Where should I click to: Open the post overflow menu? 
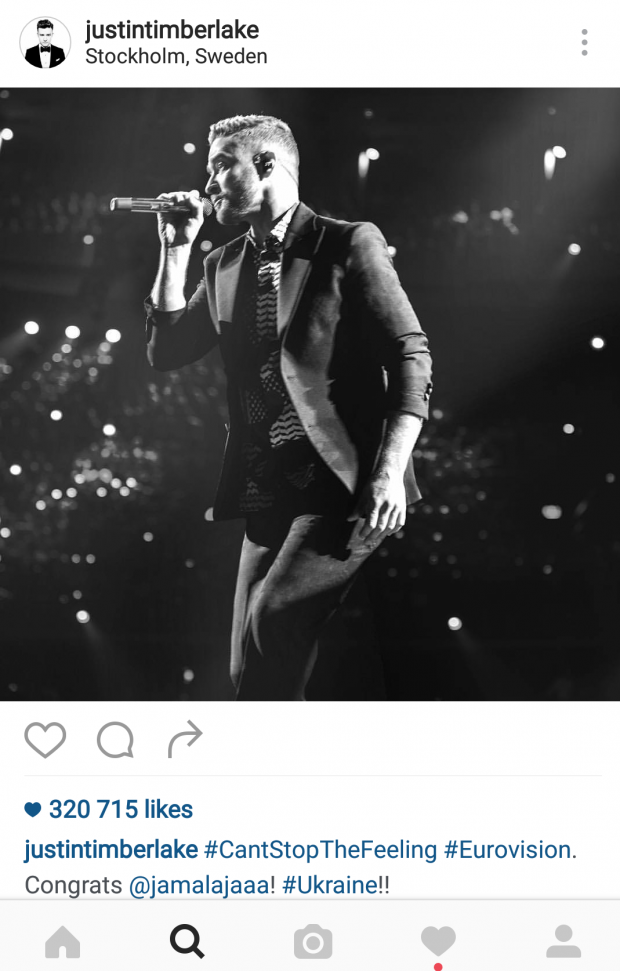[x=584, y=42]
